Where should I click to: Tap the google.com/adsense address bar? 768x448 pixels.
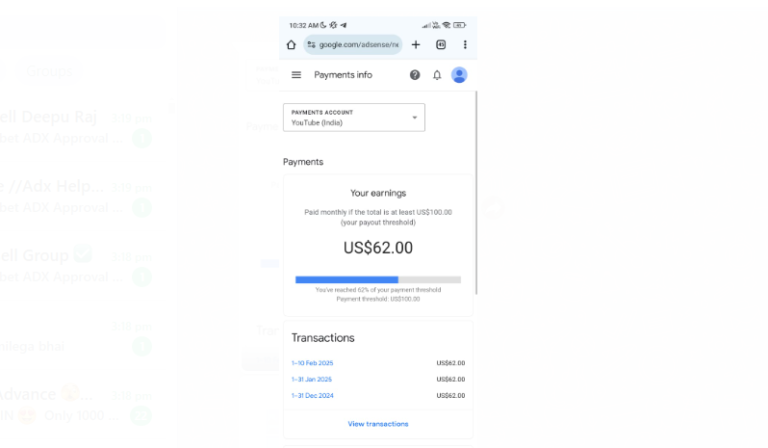(353, 45)
